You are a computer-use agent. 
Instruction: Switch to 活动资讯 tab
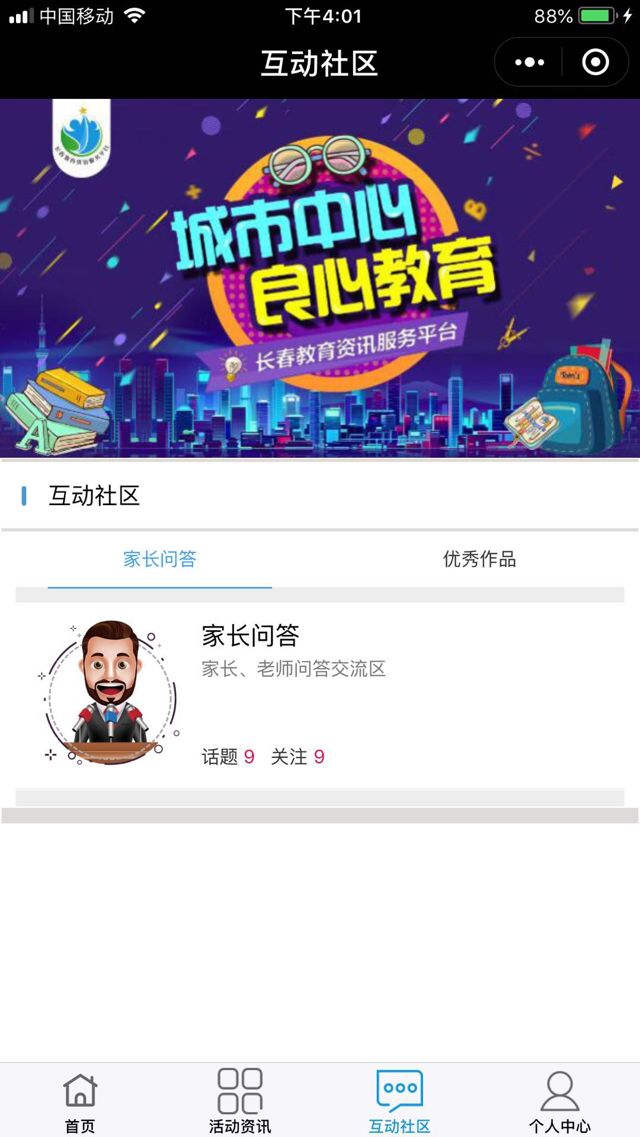click(x=240, y=1100)
